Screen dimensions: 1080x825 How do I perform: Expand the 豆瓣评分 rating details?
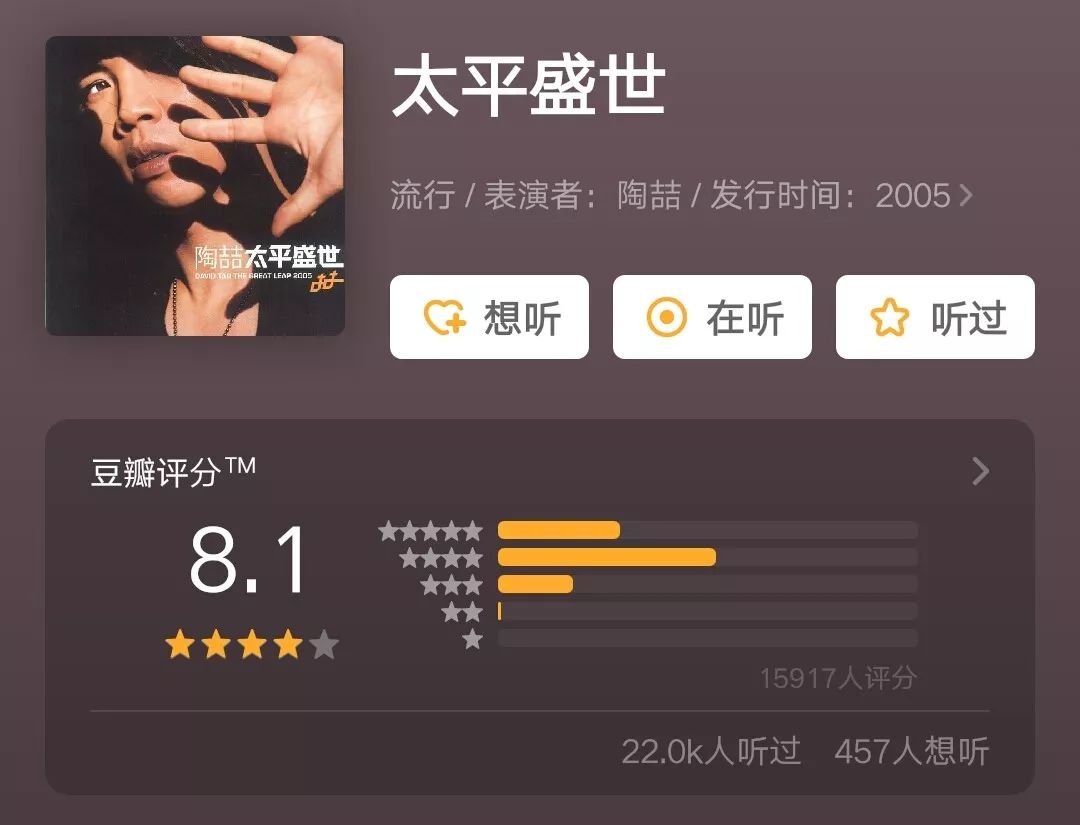coord(980,472)
